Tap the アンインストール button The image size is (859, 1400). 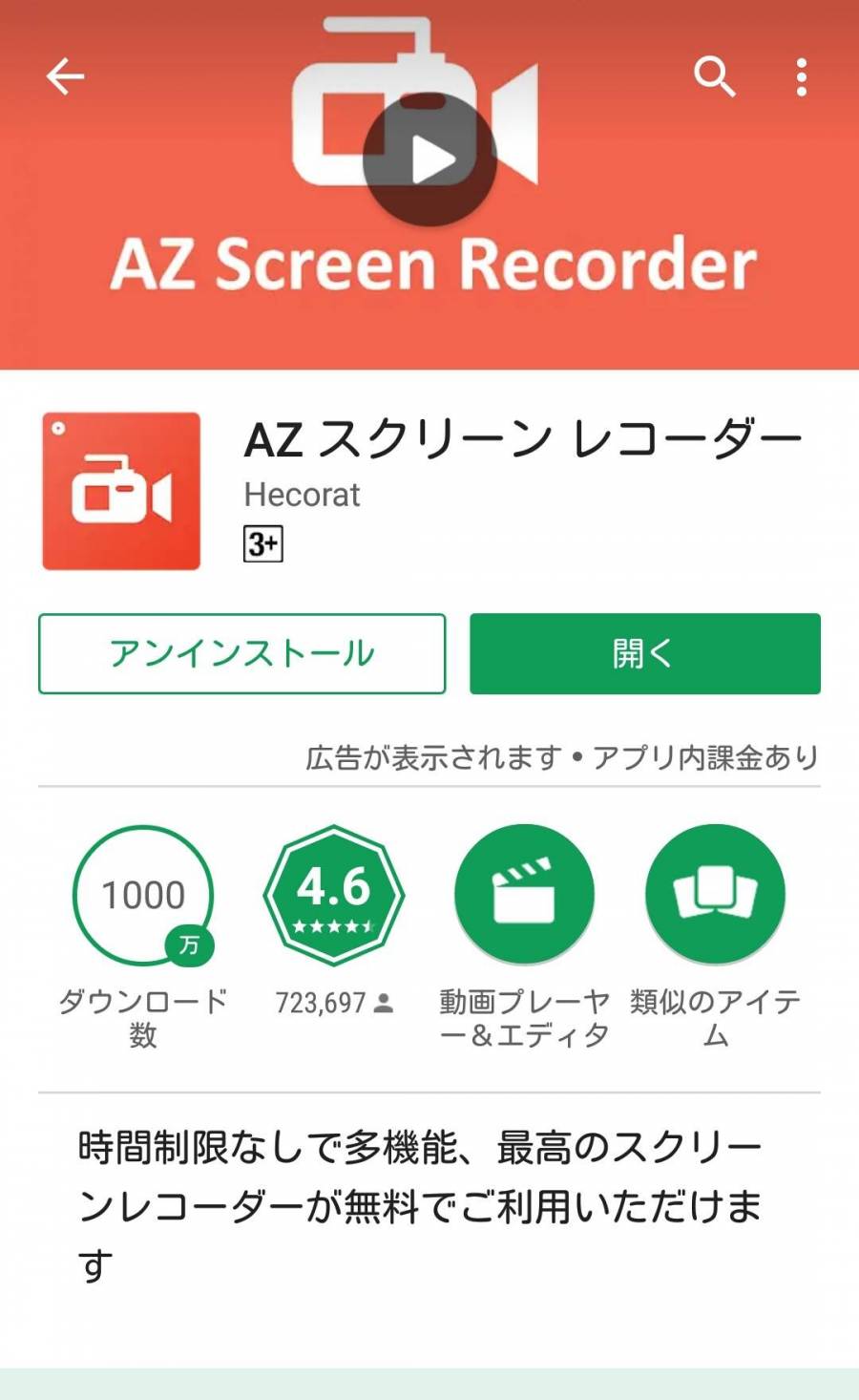241,654
